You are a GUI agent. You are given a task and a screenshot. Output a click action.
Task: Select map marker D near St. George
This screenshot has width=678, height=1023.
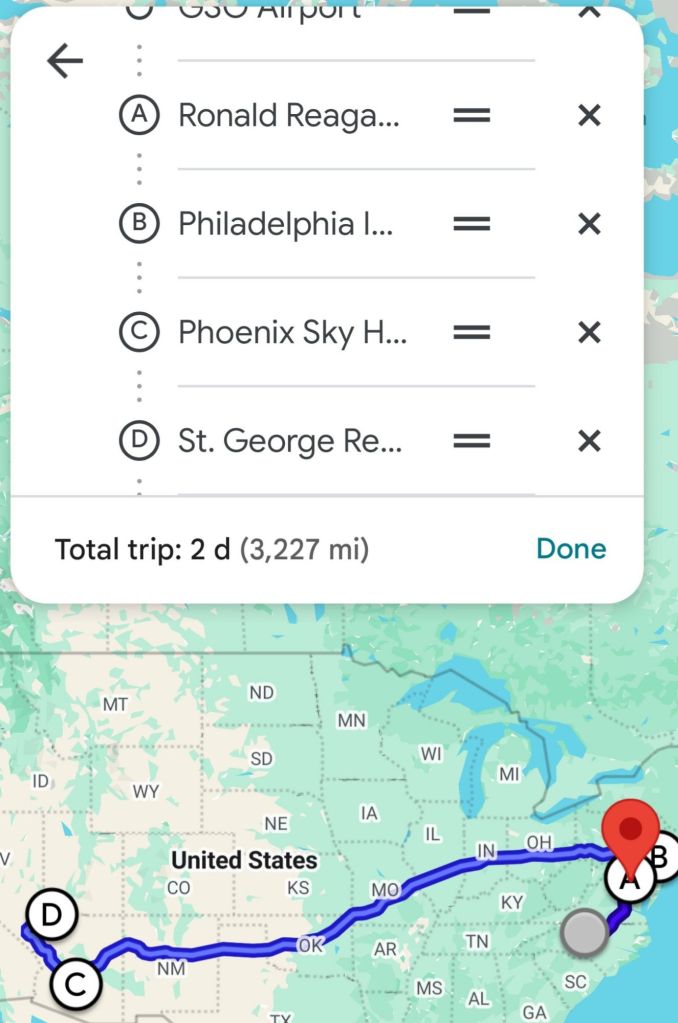click(52, 914)
